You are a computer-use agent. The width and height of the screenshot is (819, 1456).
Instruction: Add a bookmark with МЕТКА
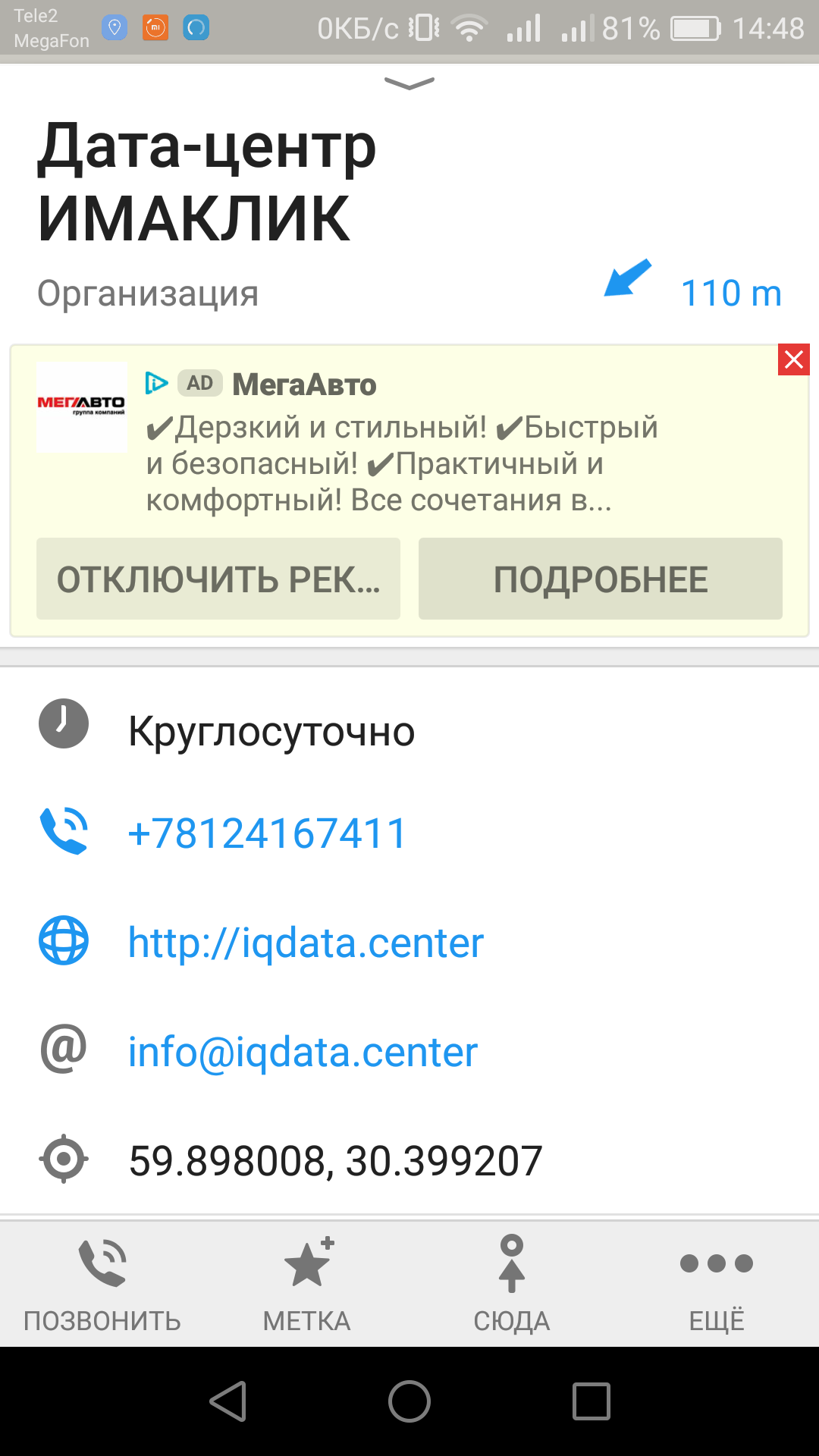(x=307, y=1285)
